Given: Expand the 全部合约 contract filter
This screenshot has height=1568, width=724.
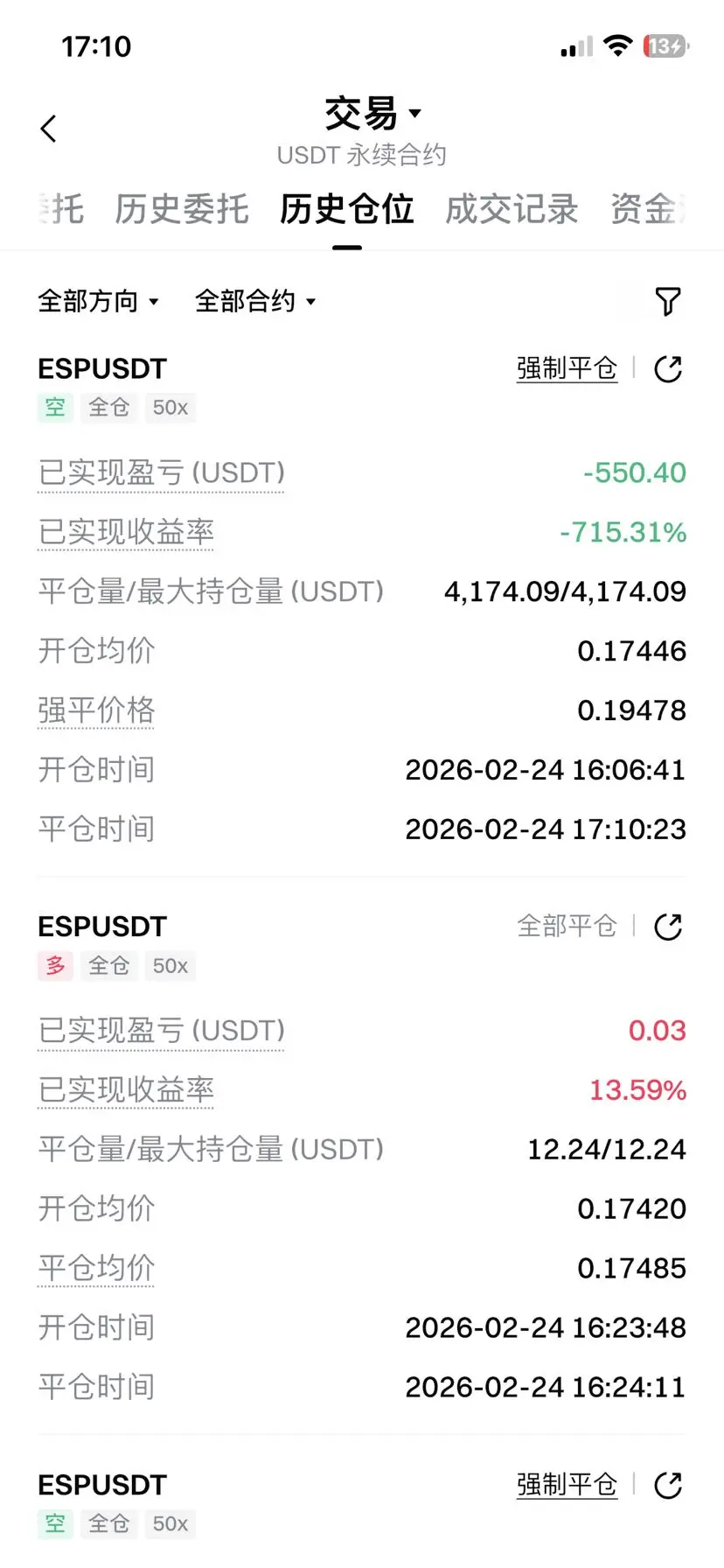Looking at the screenshot, I should pyautogui.click(x=254, y=302).
